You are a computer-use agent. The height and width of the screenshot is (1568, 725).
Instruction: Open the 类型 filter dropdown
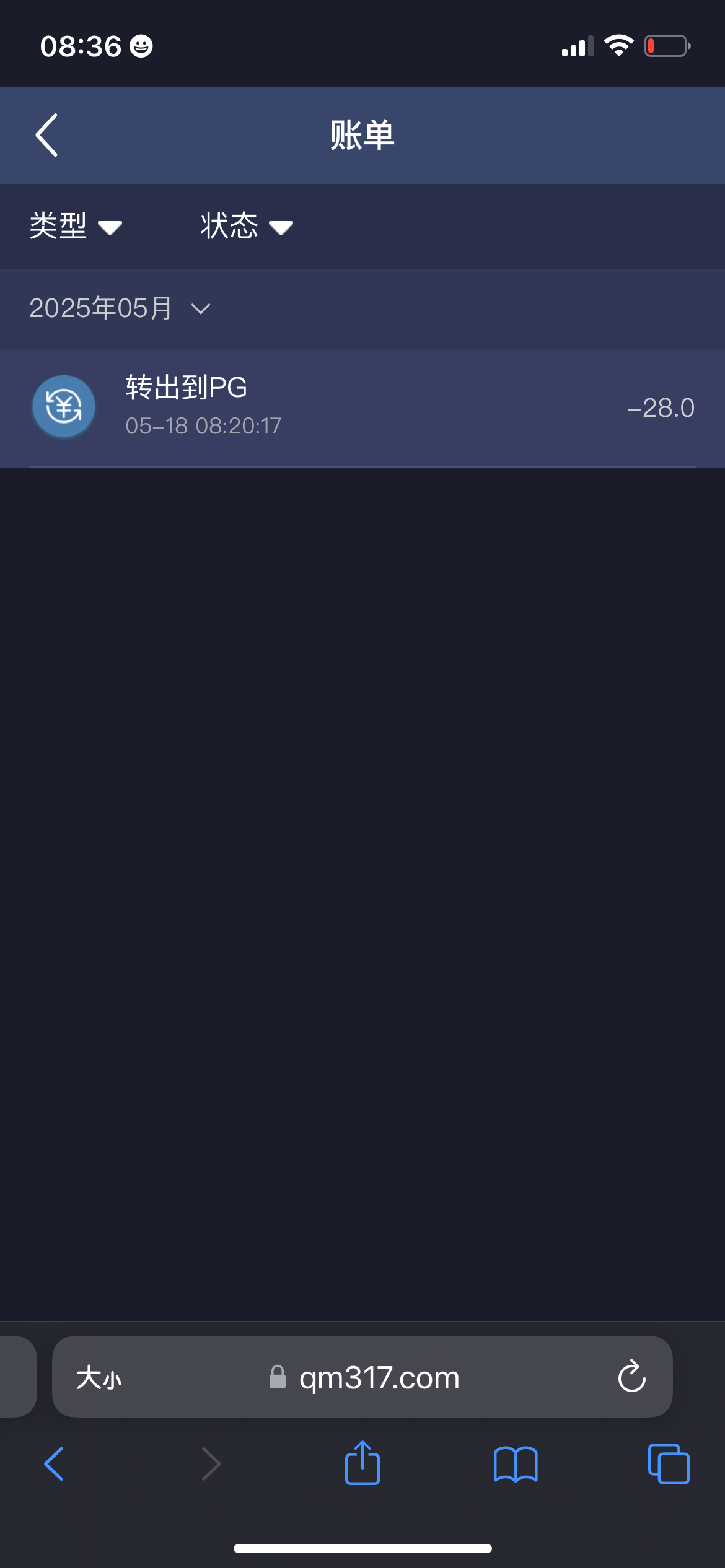pos(76,226)
